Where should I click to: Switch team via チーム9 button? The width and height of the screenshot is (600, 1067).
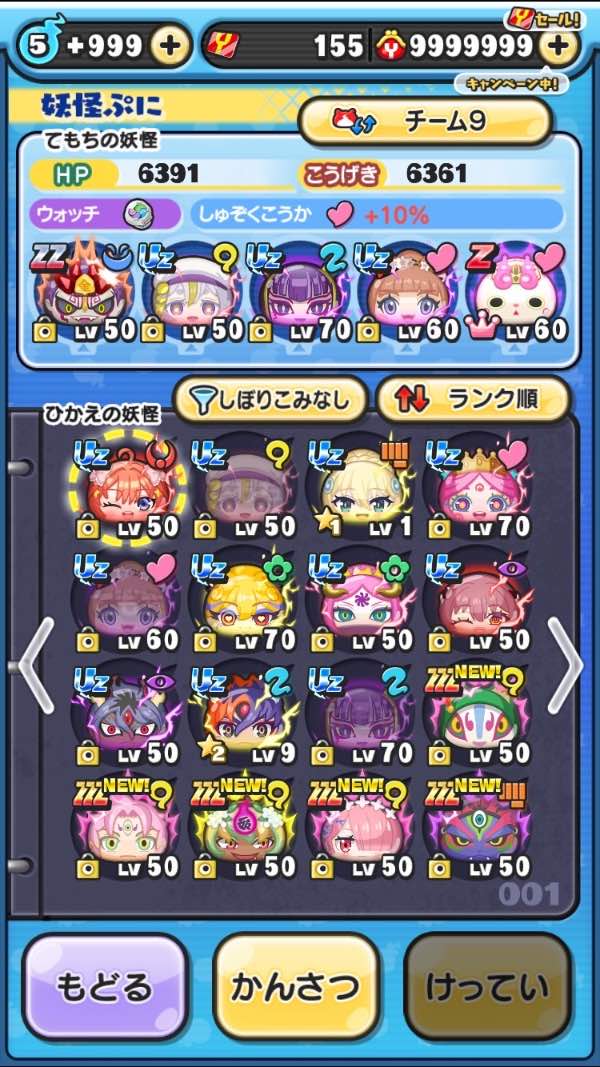(x=425, y=122)
